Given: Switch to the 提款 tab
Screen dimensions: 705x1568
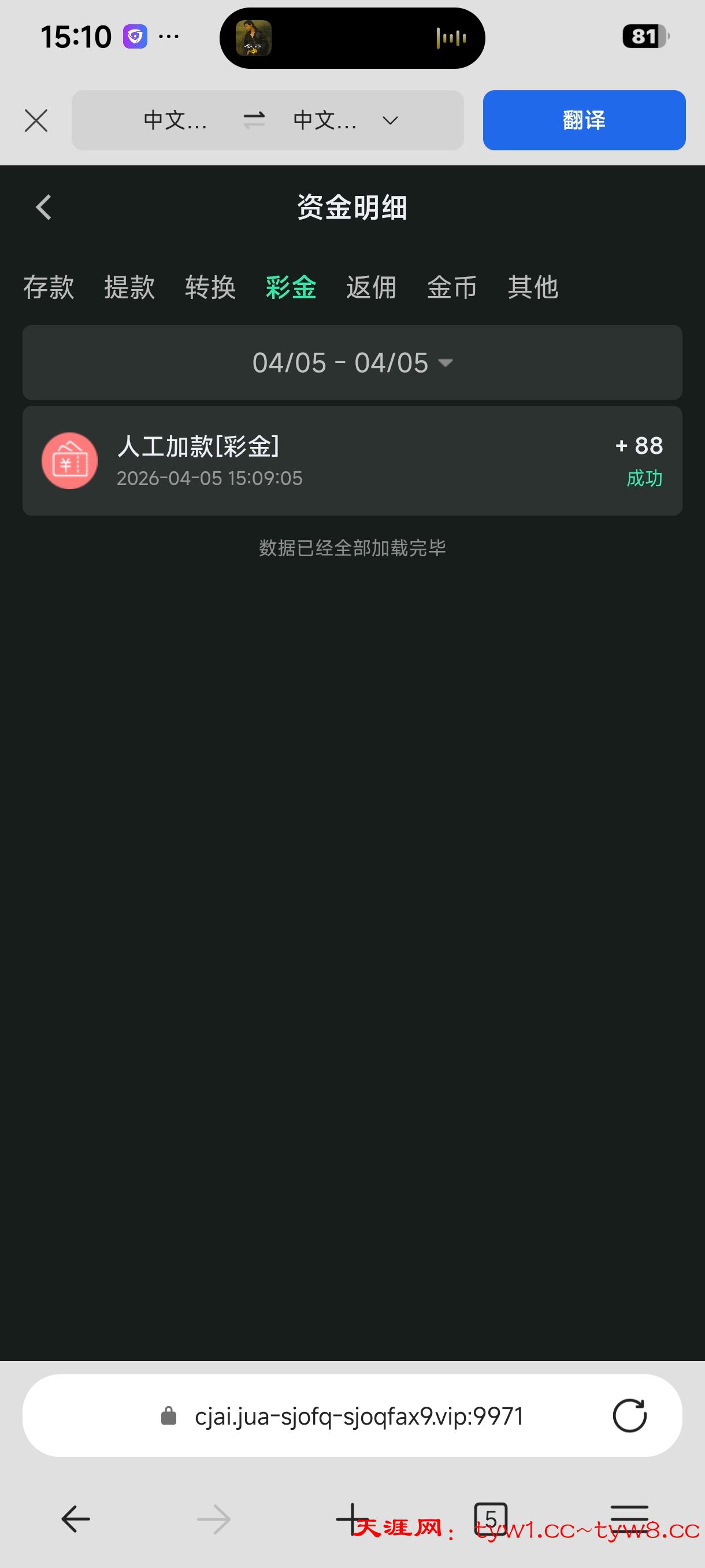Looking at the screenshot, I should [129, 287].
